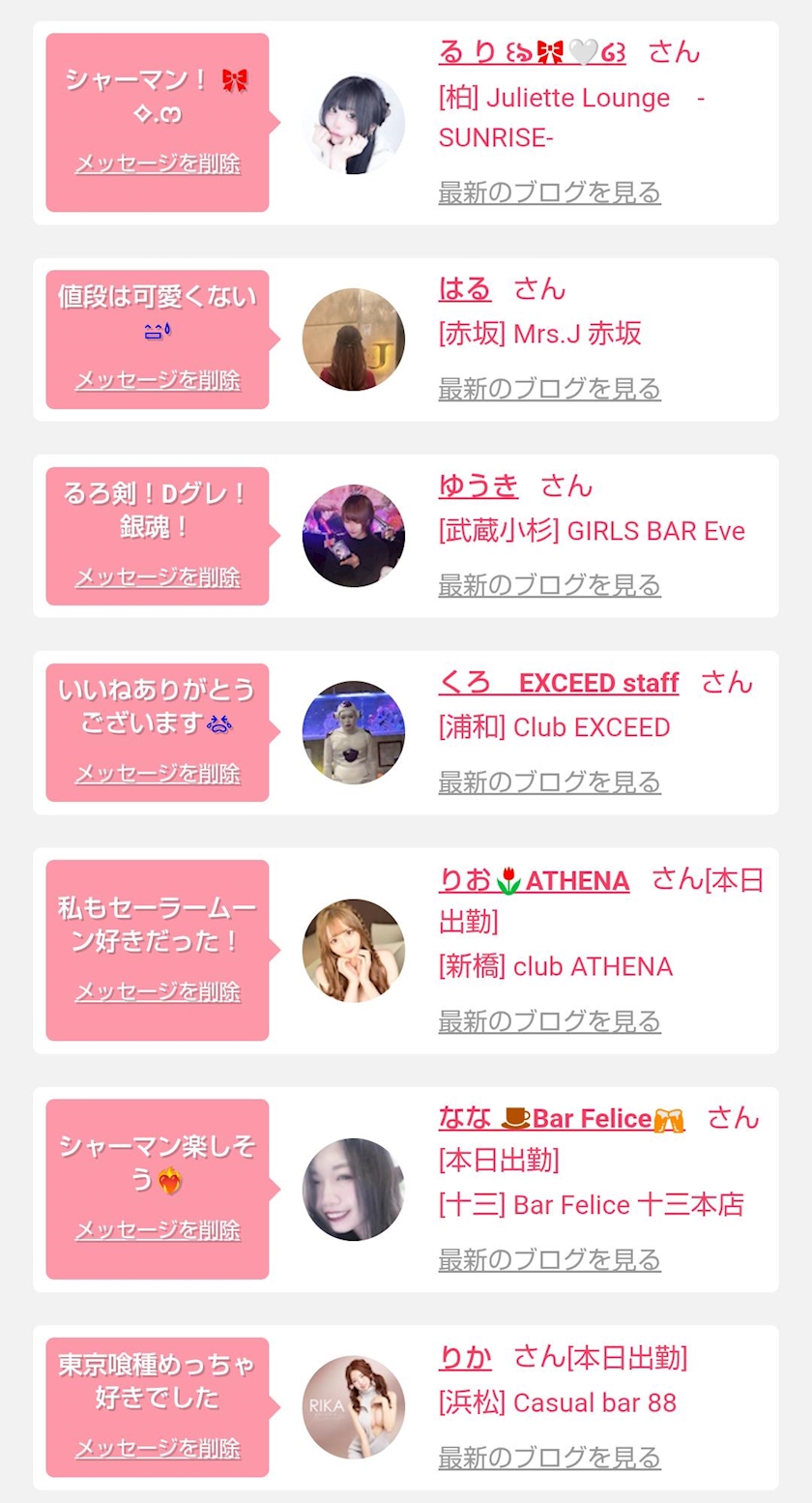The image size is (812, 1503).
Task: Open くろ EXCEED staff profile link
Action: 558,682
